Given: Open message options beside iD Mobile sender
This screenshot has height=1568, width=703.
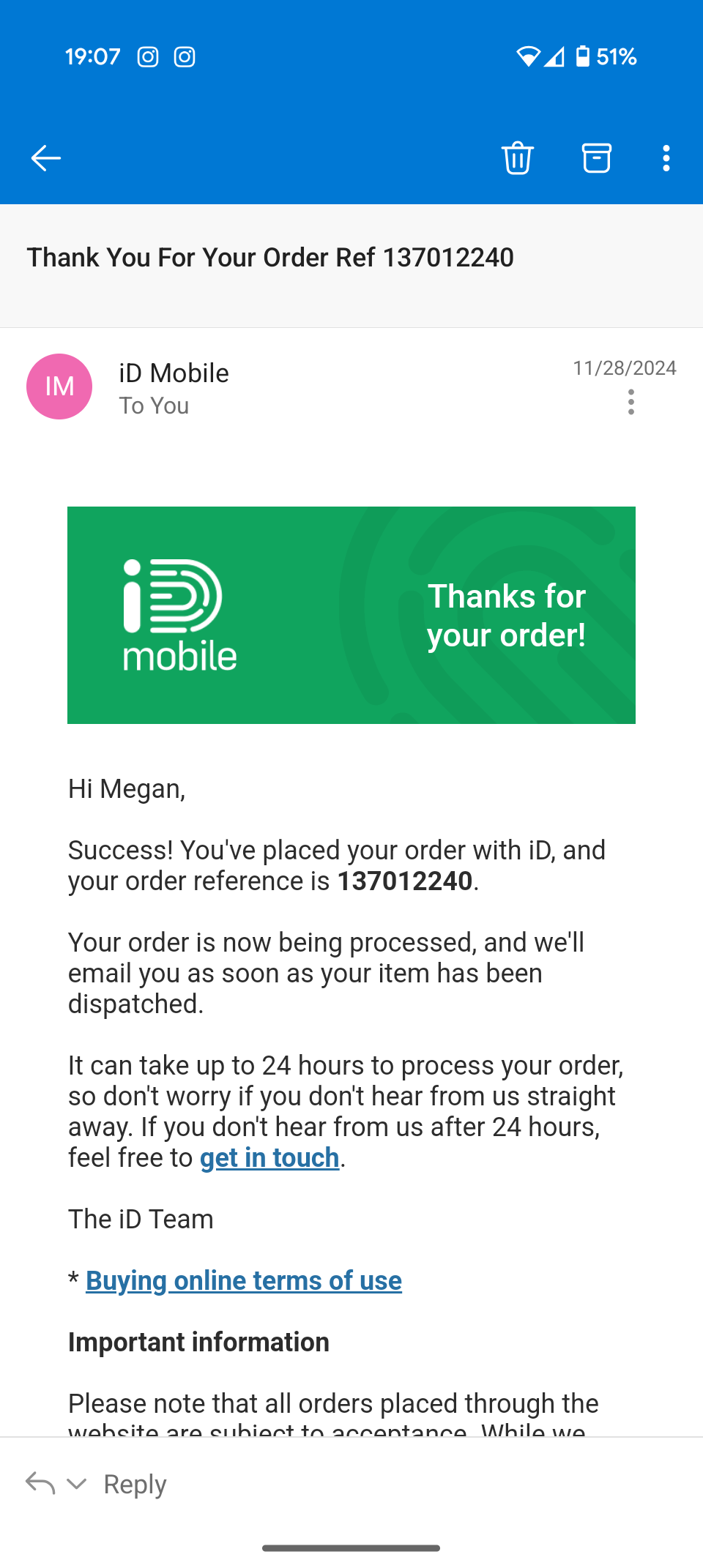Looking at the screenshot, I should coord(631,402).
